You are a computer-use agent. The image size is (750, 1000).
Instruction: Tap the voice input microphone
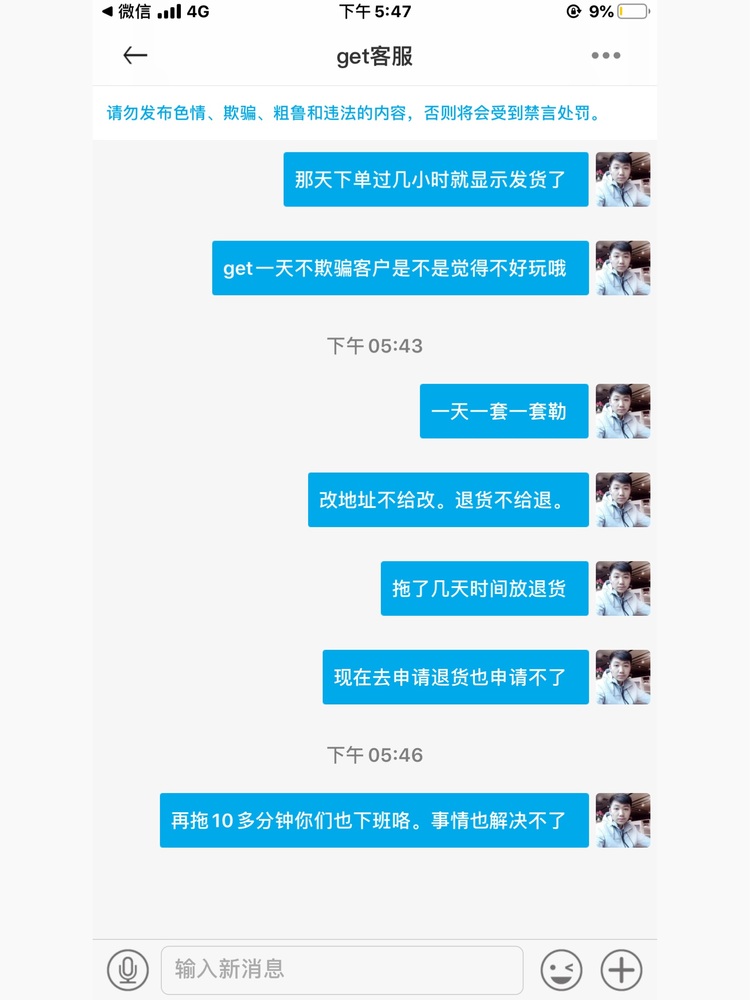click(128, 969)
